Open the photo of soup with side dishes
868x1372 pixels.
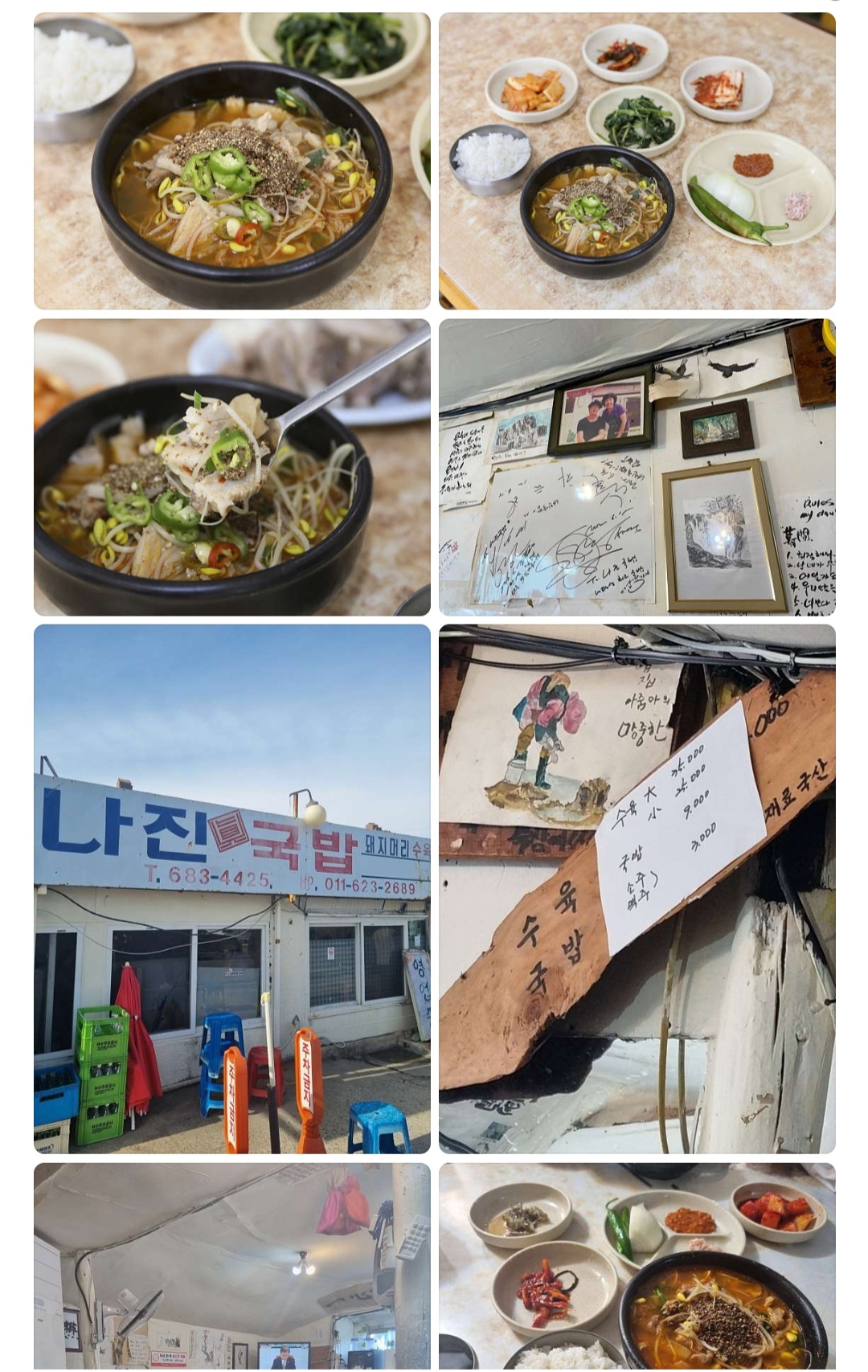pos(637,161)
